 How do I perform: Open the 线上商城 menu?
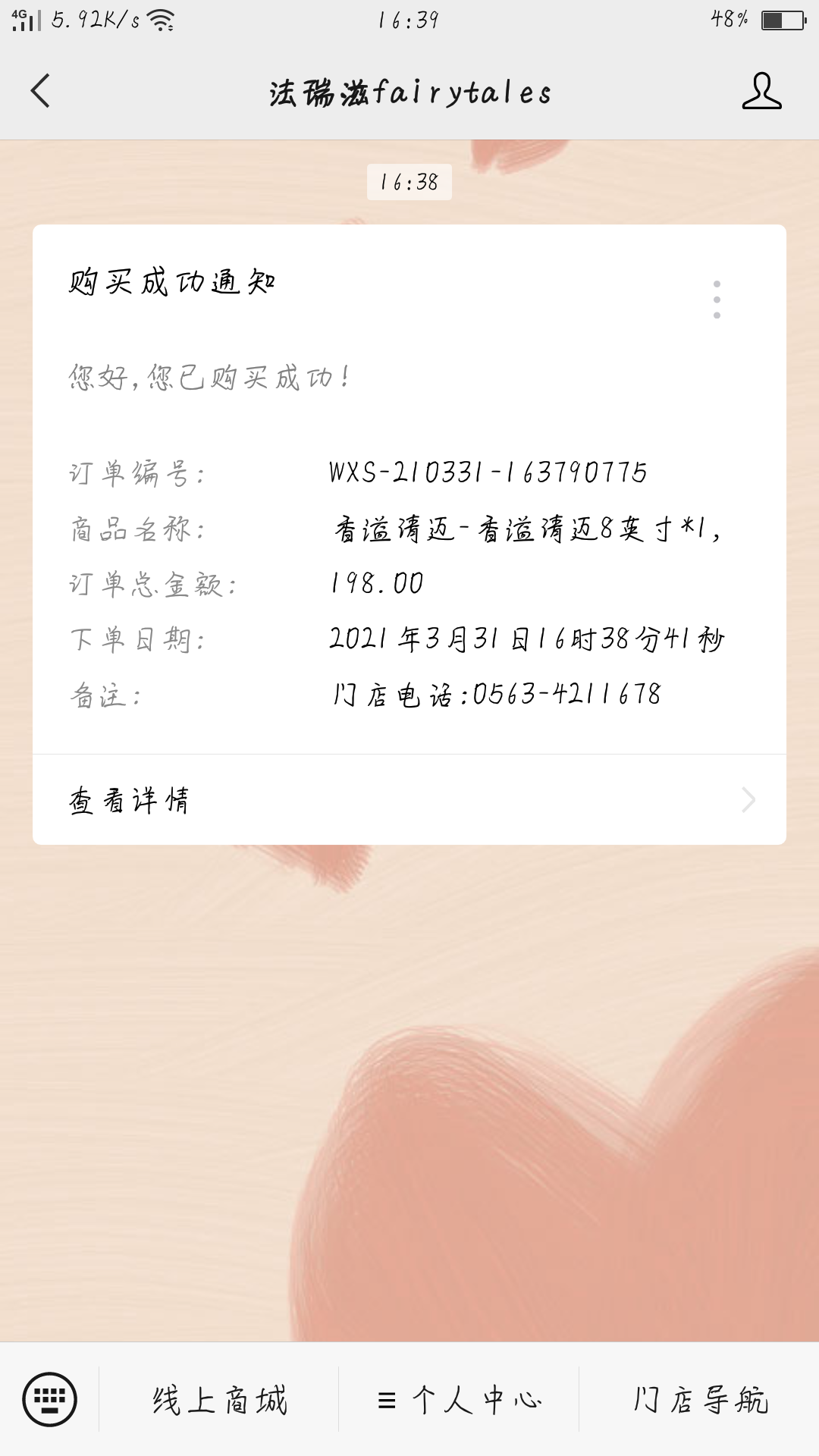coord(219,1400)
